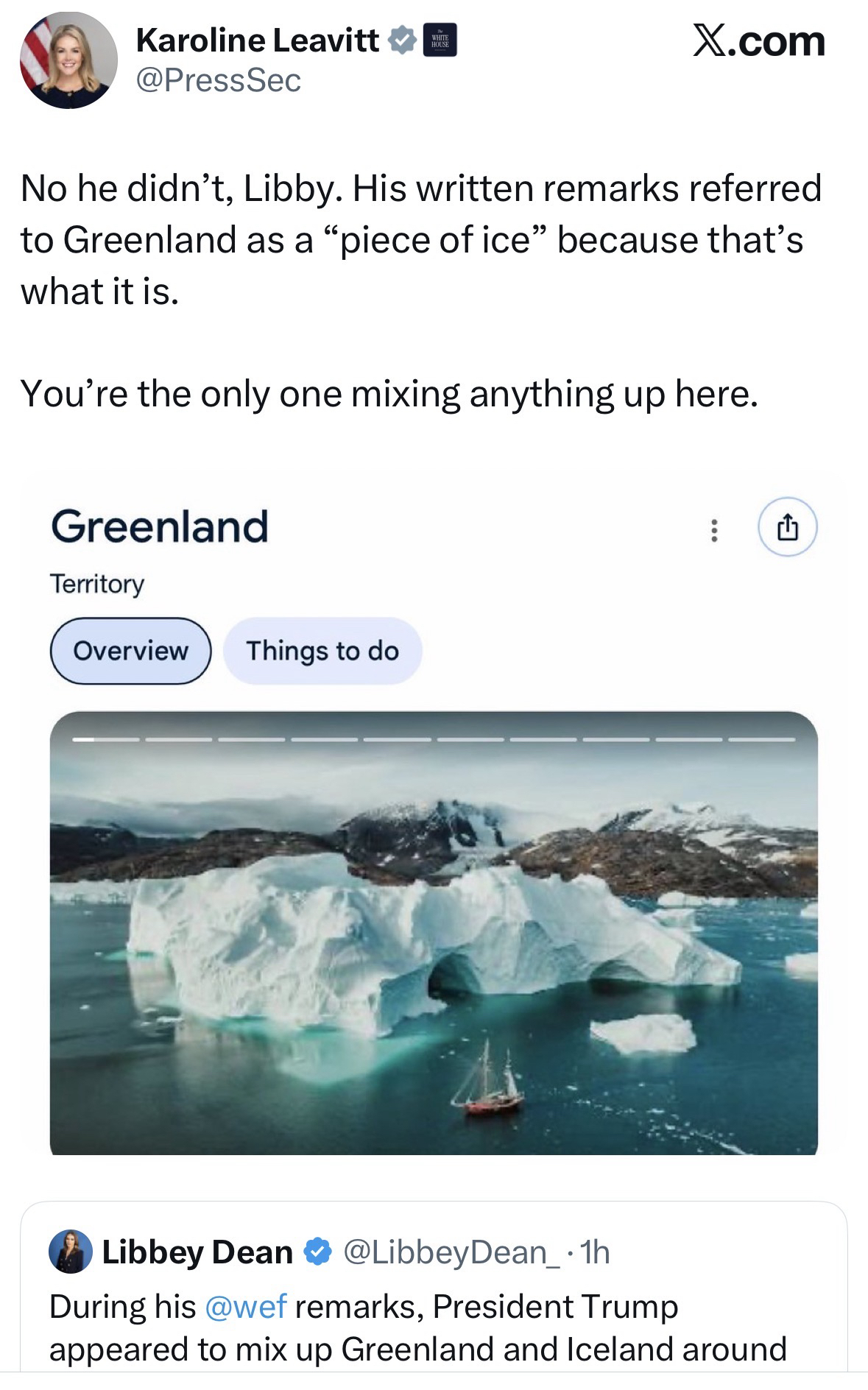Open the @PressSec handle
The height and width of the screenshot is (1390, 868).
click(x=218, y=80)
